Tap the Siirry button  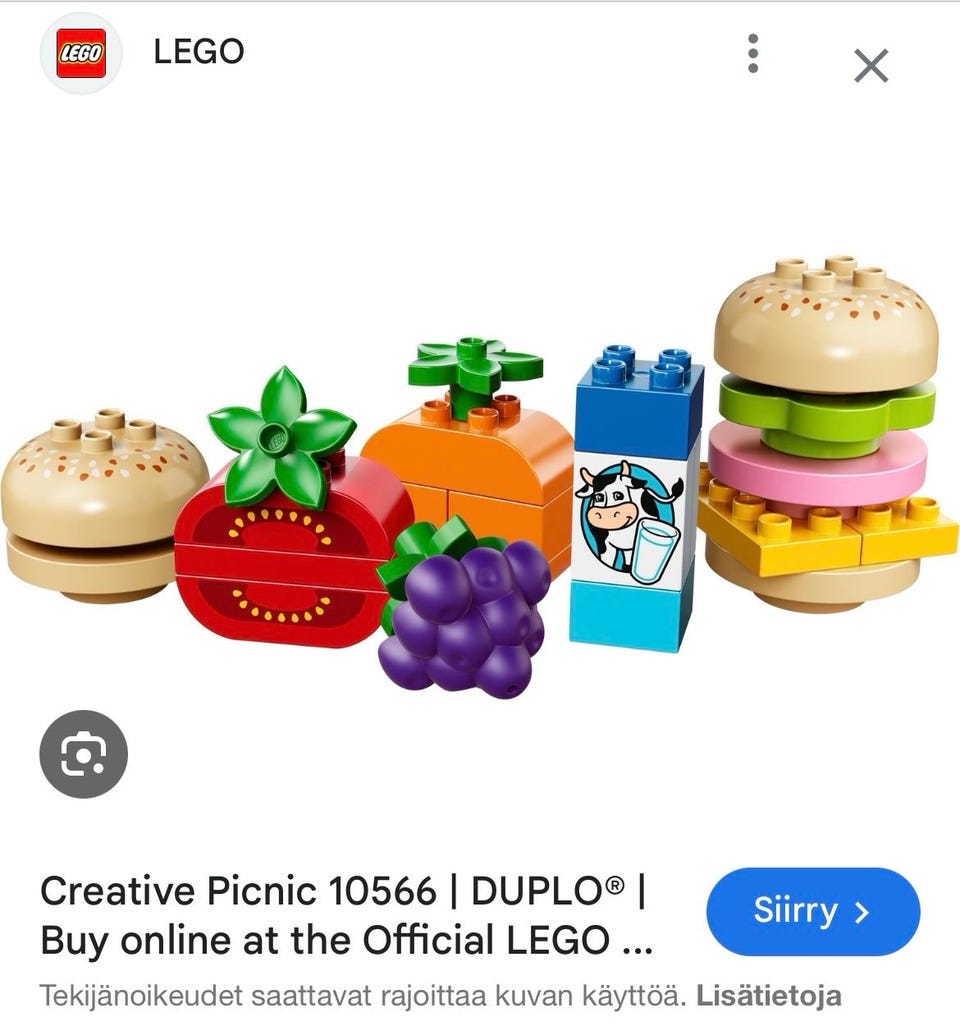coord(812,911)
